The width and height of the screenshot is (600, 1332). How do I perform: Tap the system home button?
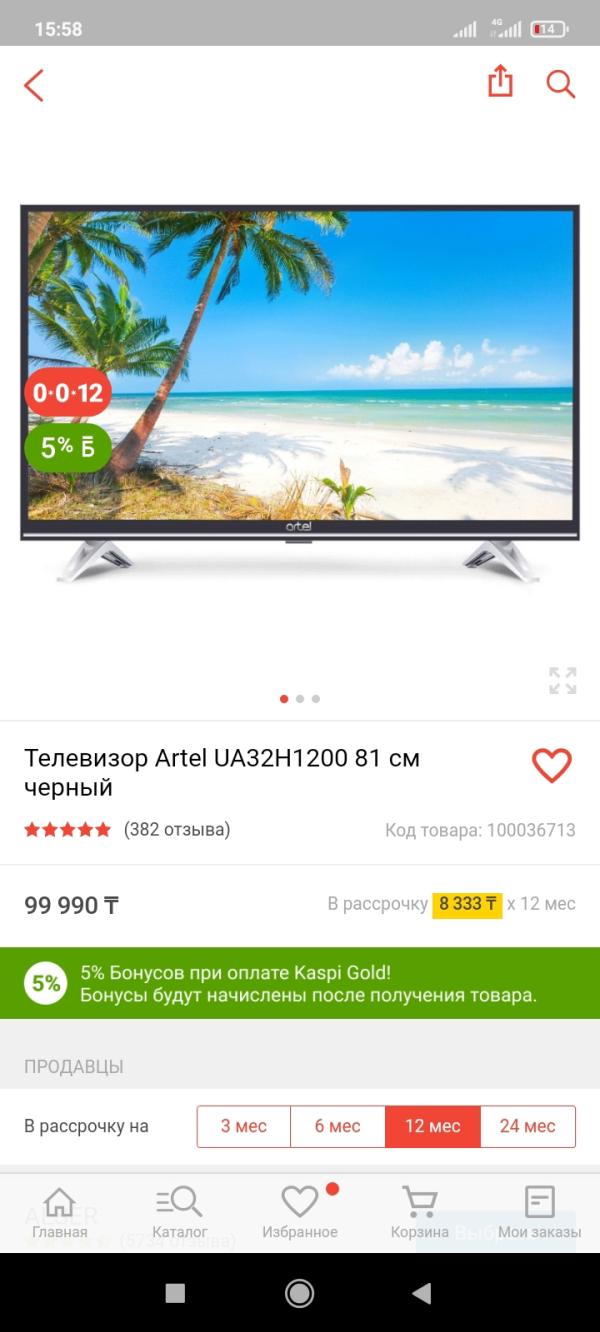tap(299, 1293)
